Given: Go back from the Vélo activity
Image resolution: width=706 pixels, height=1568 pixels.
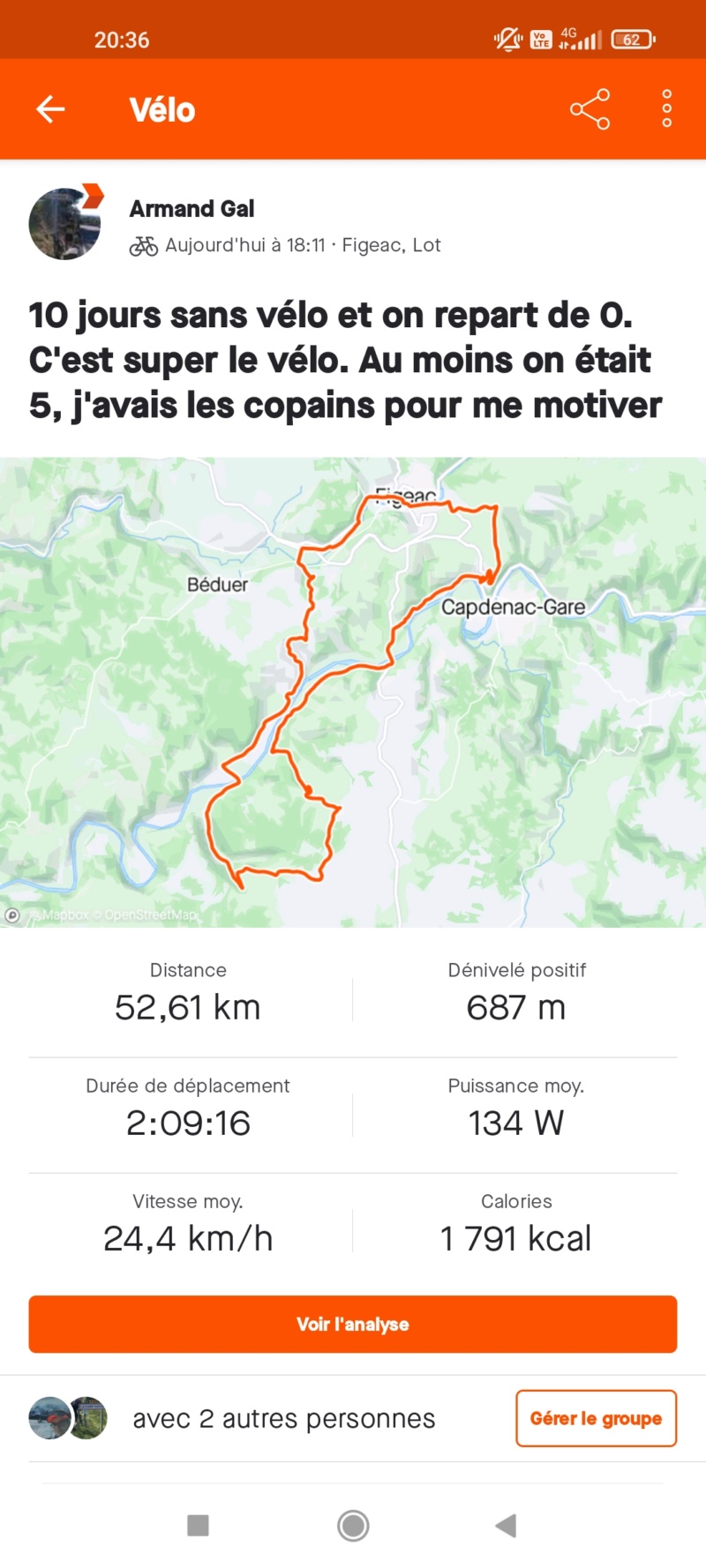Looking at the screenshot, I should coord(50,109).
